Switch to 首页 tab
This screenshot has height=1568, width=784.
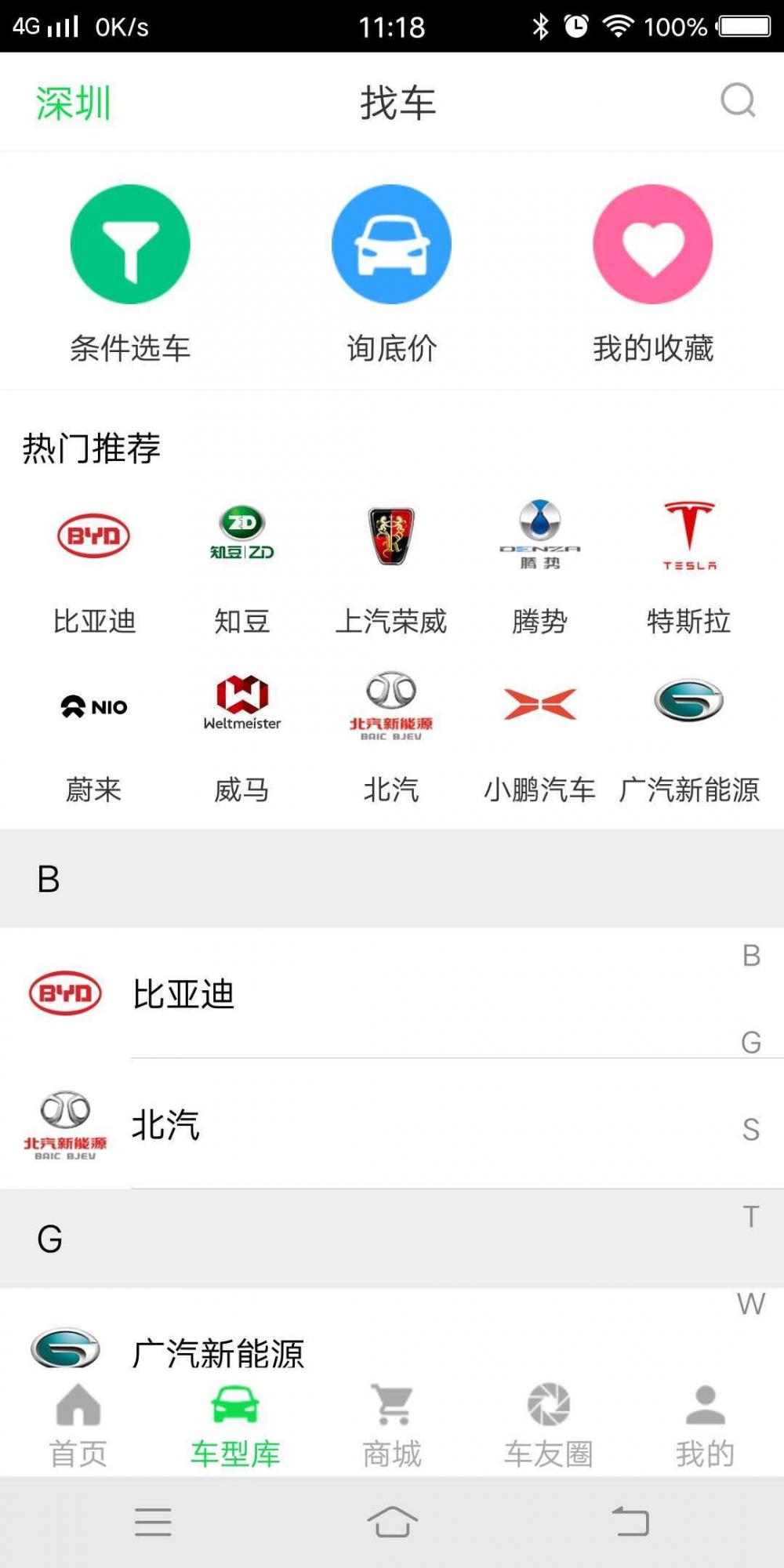pyautogui.click(x=78, y=1425)
